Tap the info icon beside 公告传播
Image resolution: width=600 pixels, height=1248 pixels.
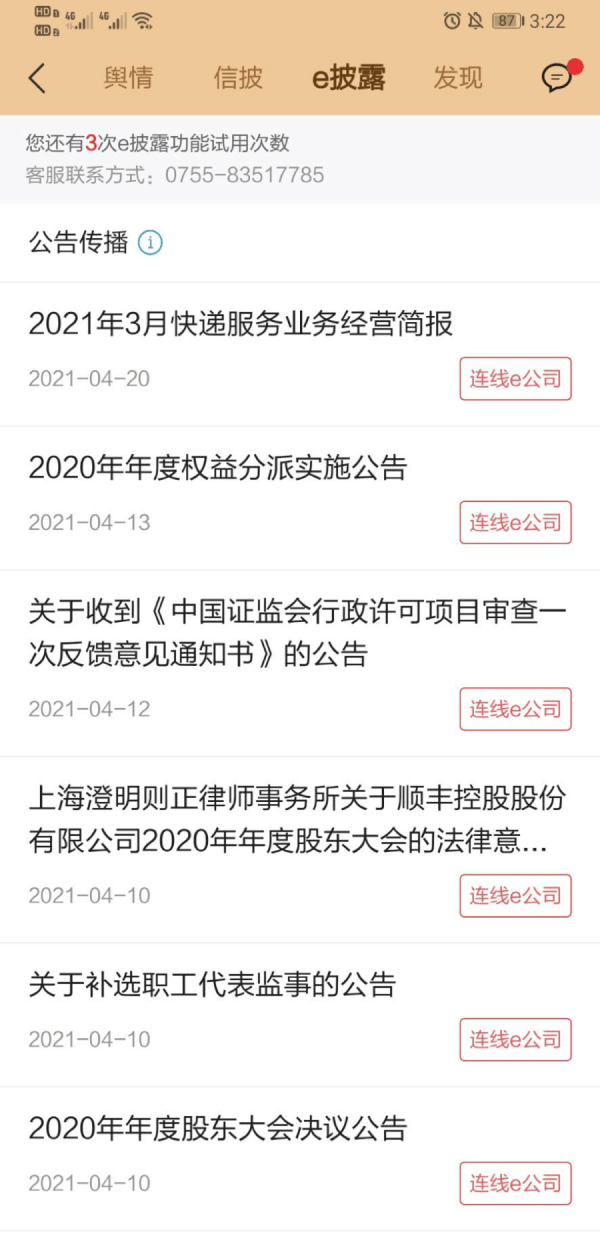click(150, 243)
